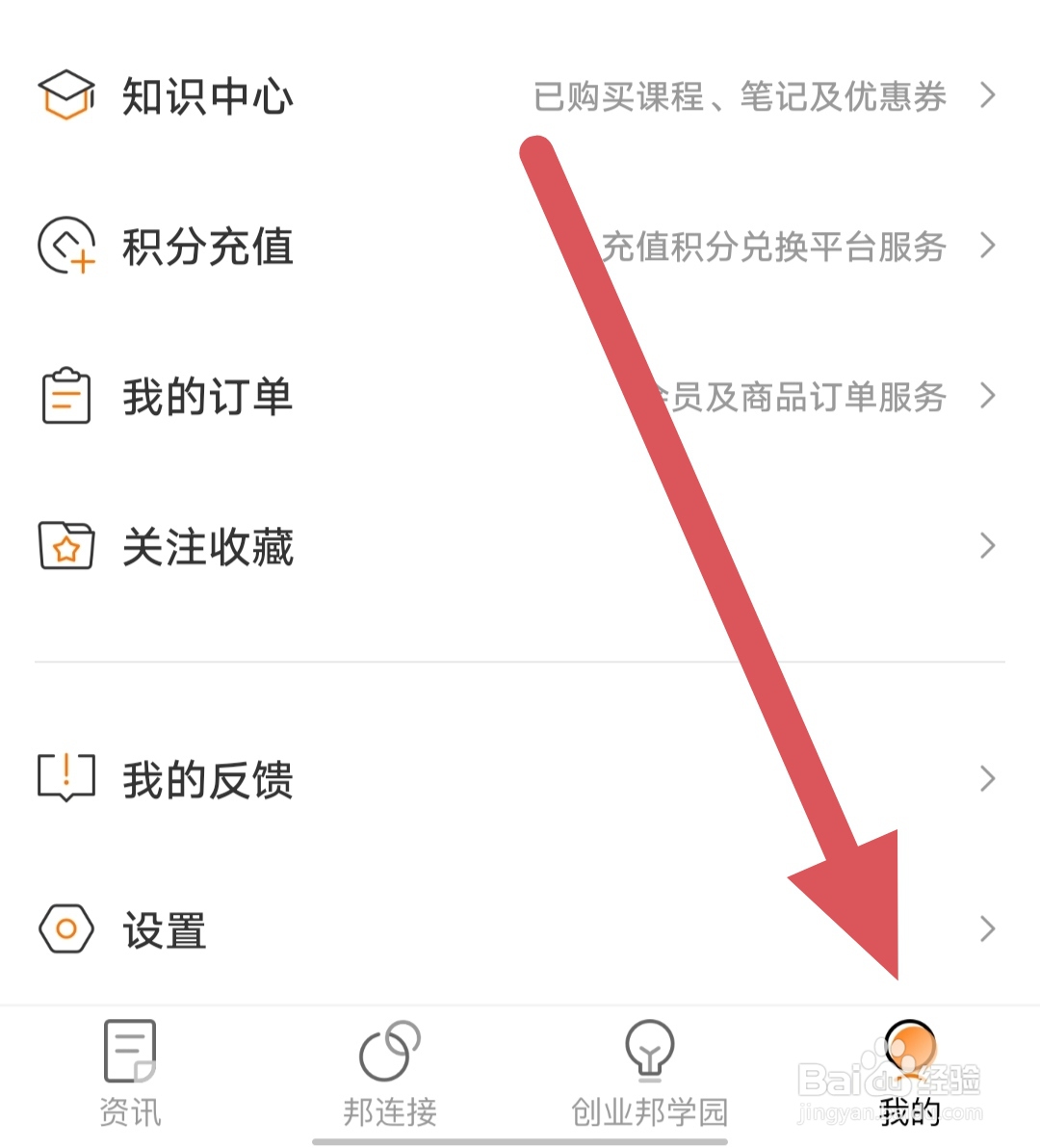This screenshot has width=1040, height=1148.
Task: Expand the 知识中心 row chevron
Action: pos(988,95)
